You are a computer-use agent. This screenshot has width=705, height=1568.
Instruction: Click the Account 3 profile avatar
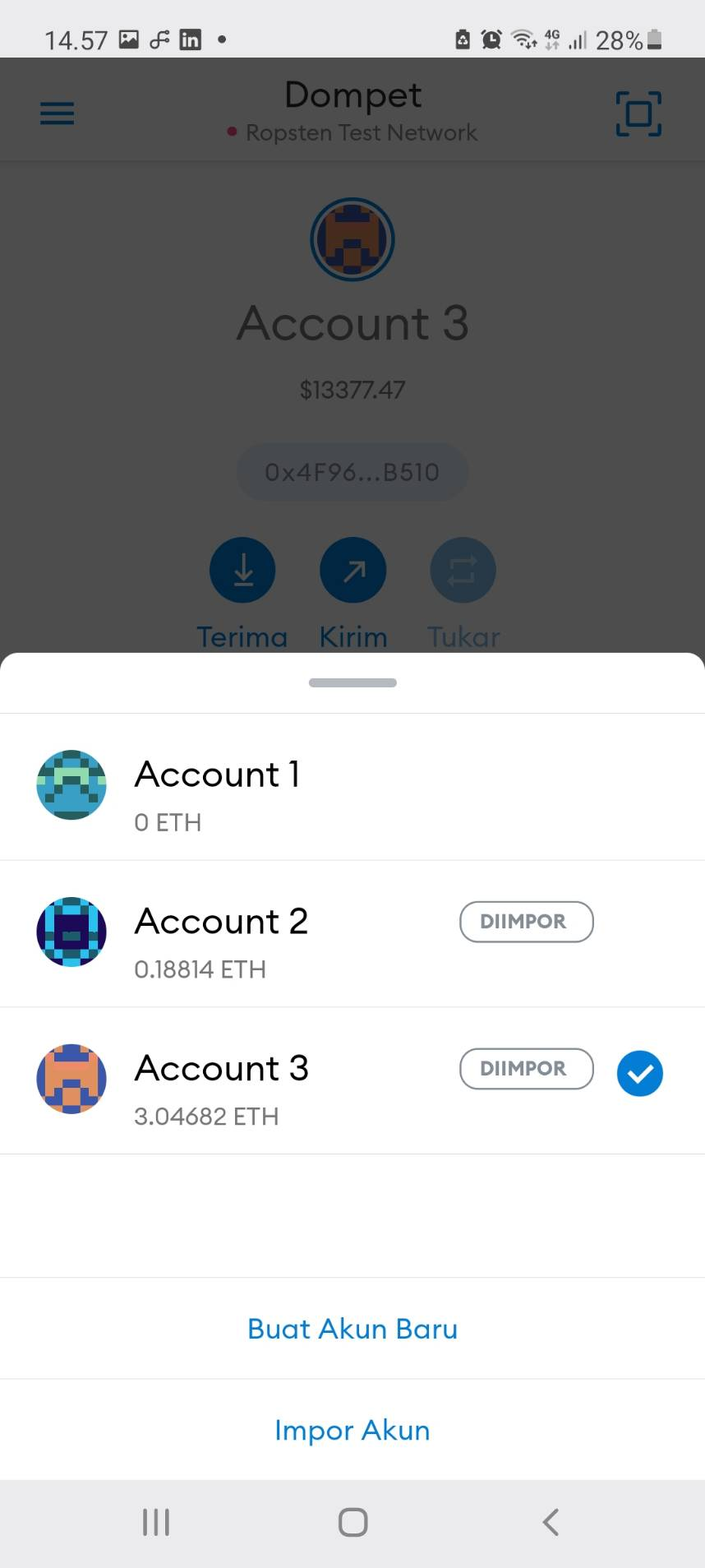point(352,239)
